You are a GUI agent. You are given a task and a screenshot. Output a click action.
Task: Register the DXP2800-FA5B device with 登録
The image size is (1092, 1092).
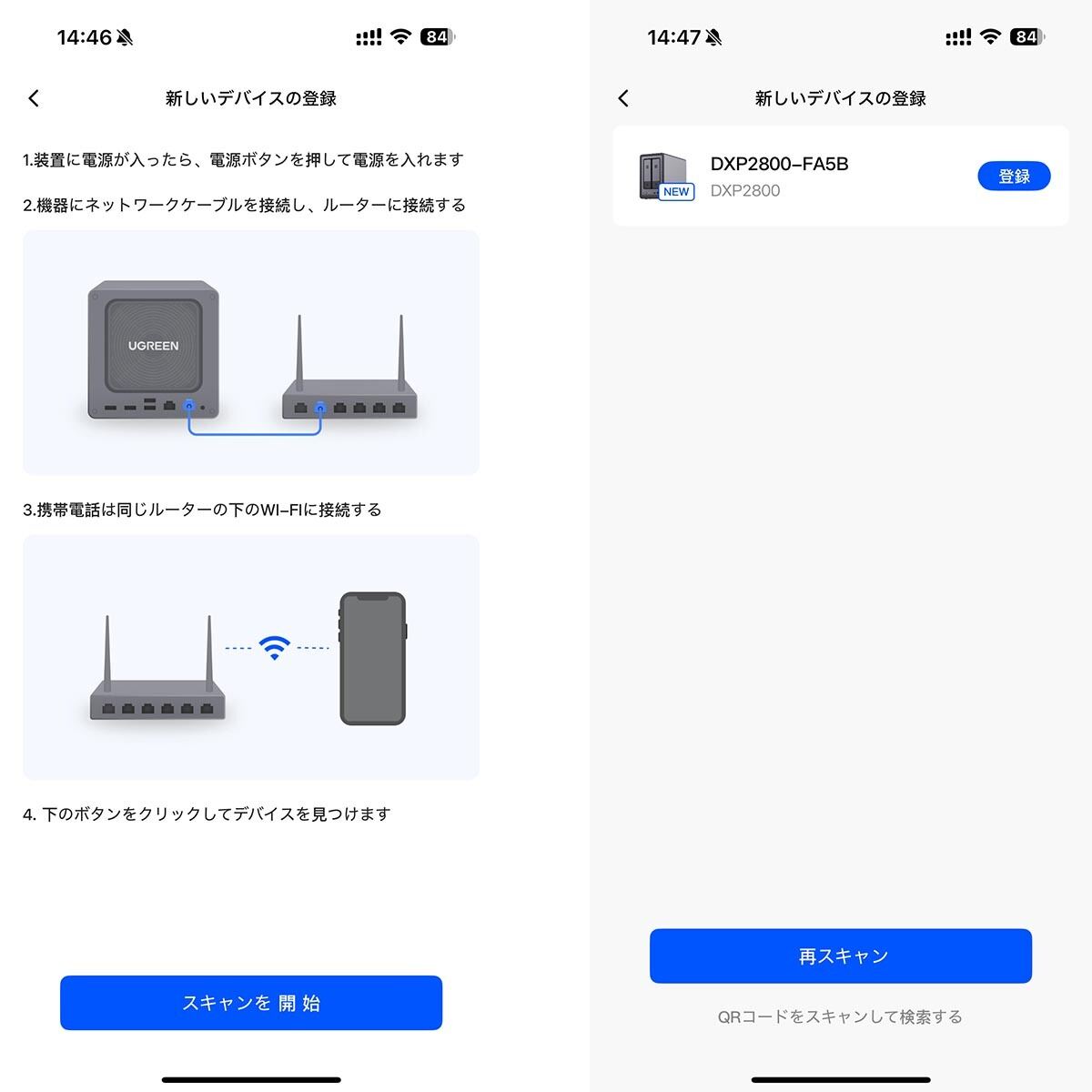pyautogui.click(x=1014, y=177)
